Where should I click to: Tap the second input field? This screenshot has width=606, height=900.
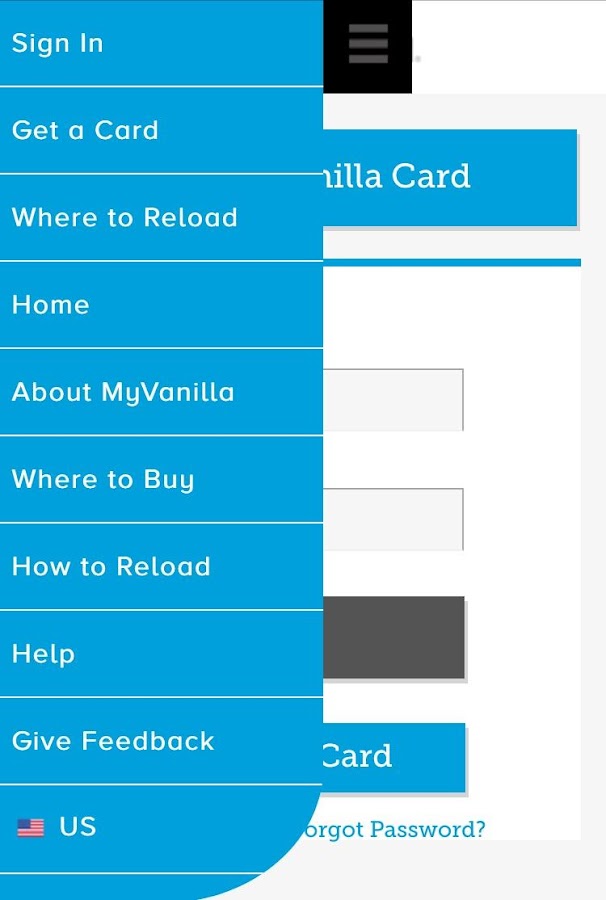pyautogui.click(x=393, y=519)
